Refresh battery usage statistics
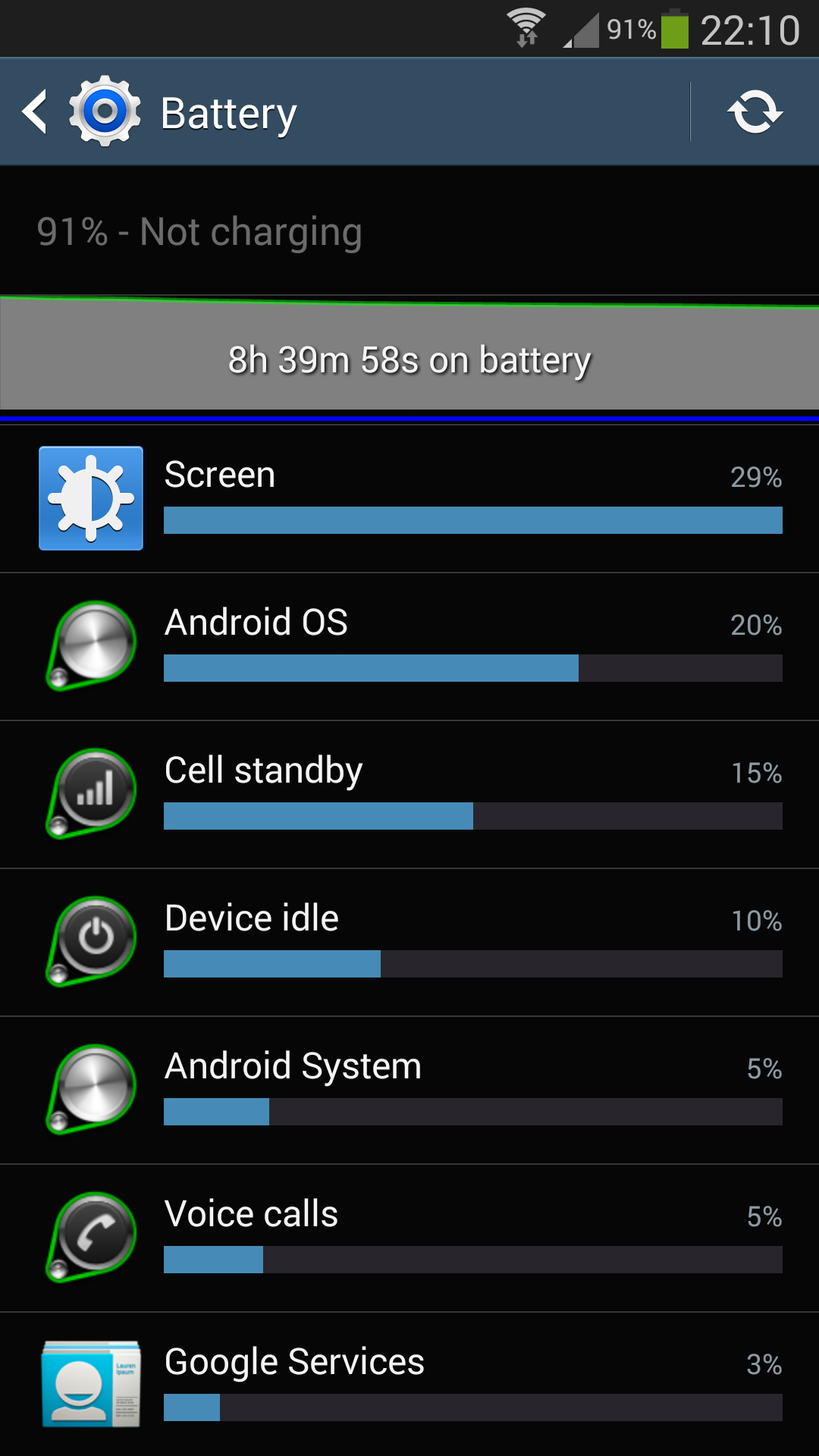The height and width of the screenshot is (1456, 819). click(x=755, y=112)
